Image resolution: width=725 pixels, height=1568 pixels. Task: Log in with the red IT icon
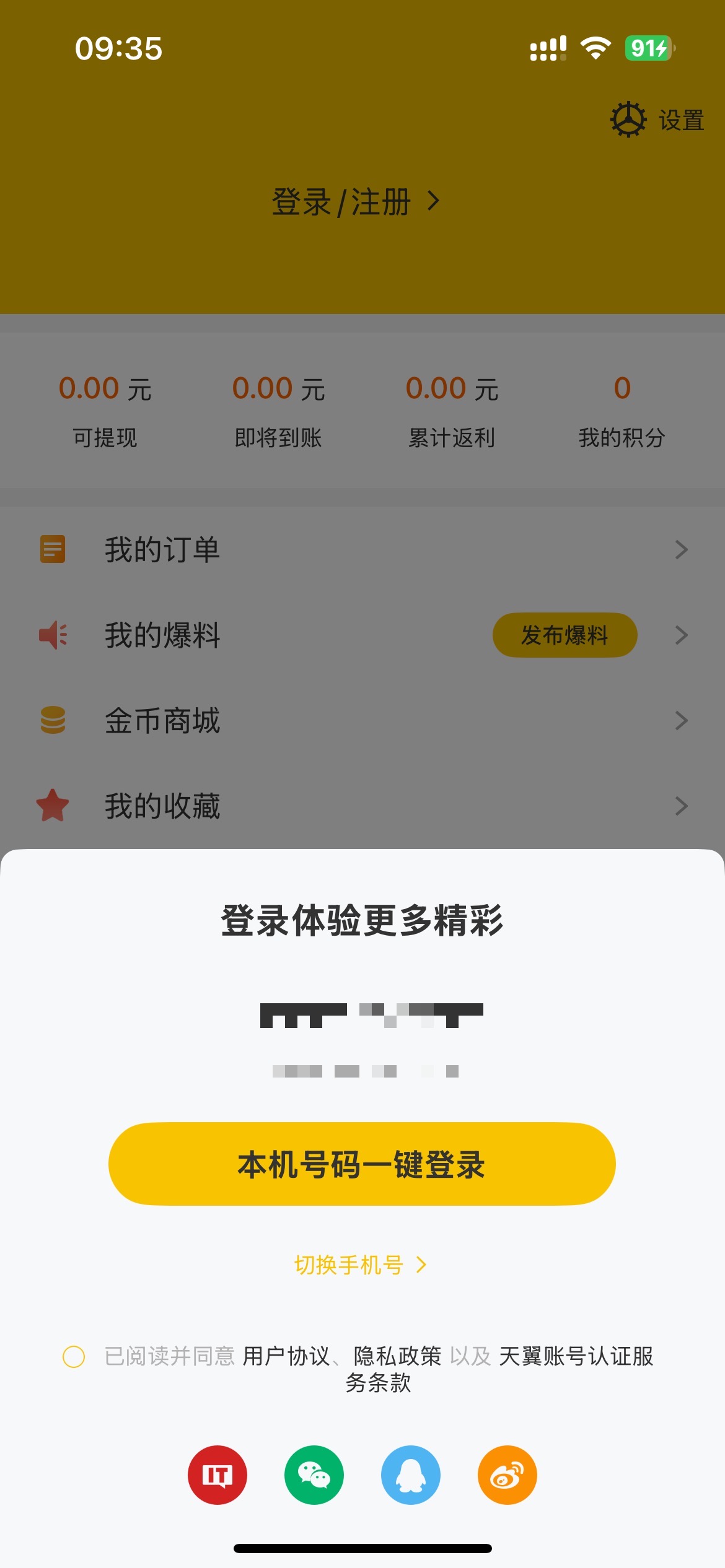[x=217, y=1475]
